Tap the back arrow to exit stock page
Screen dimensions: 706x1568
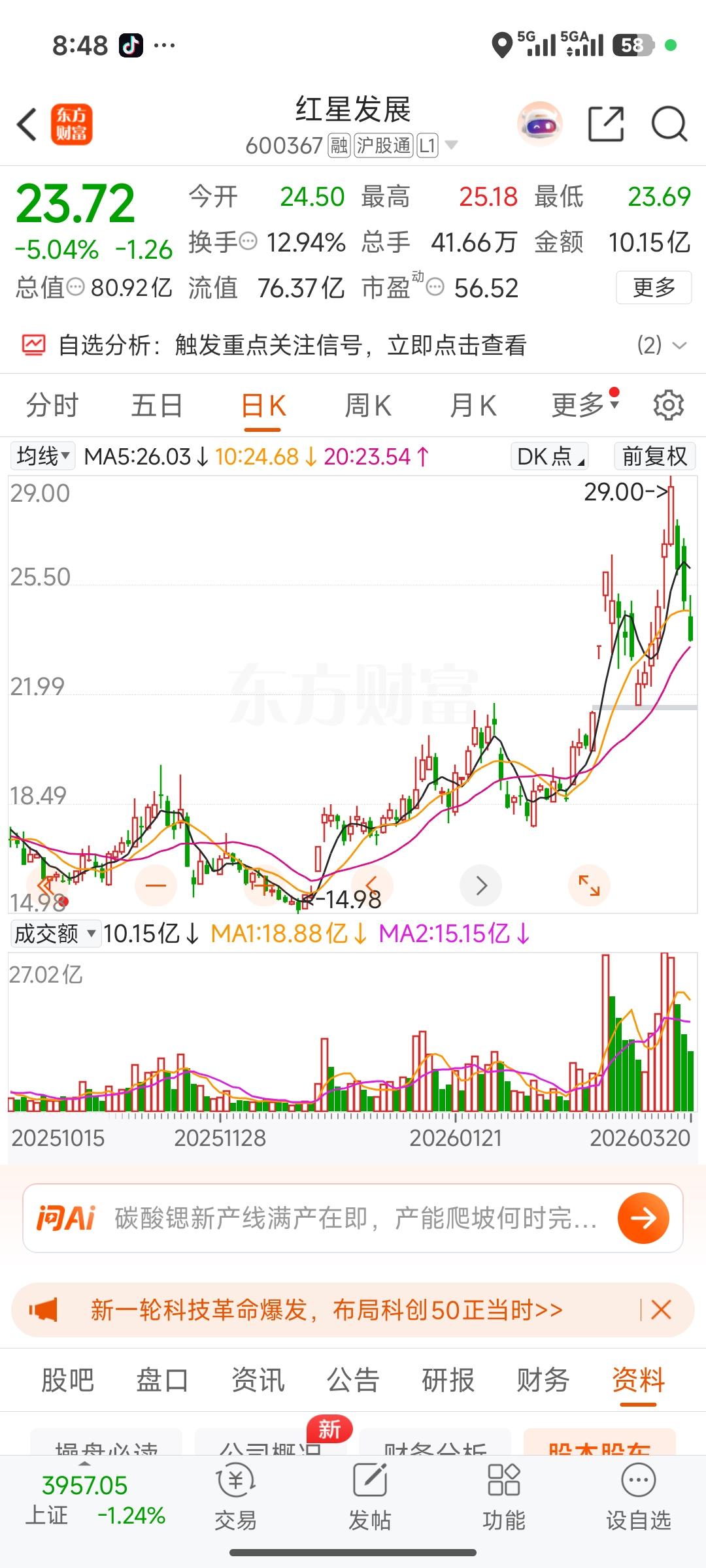coord(26,123)
